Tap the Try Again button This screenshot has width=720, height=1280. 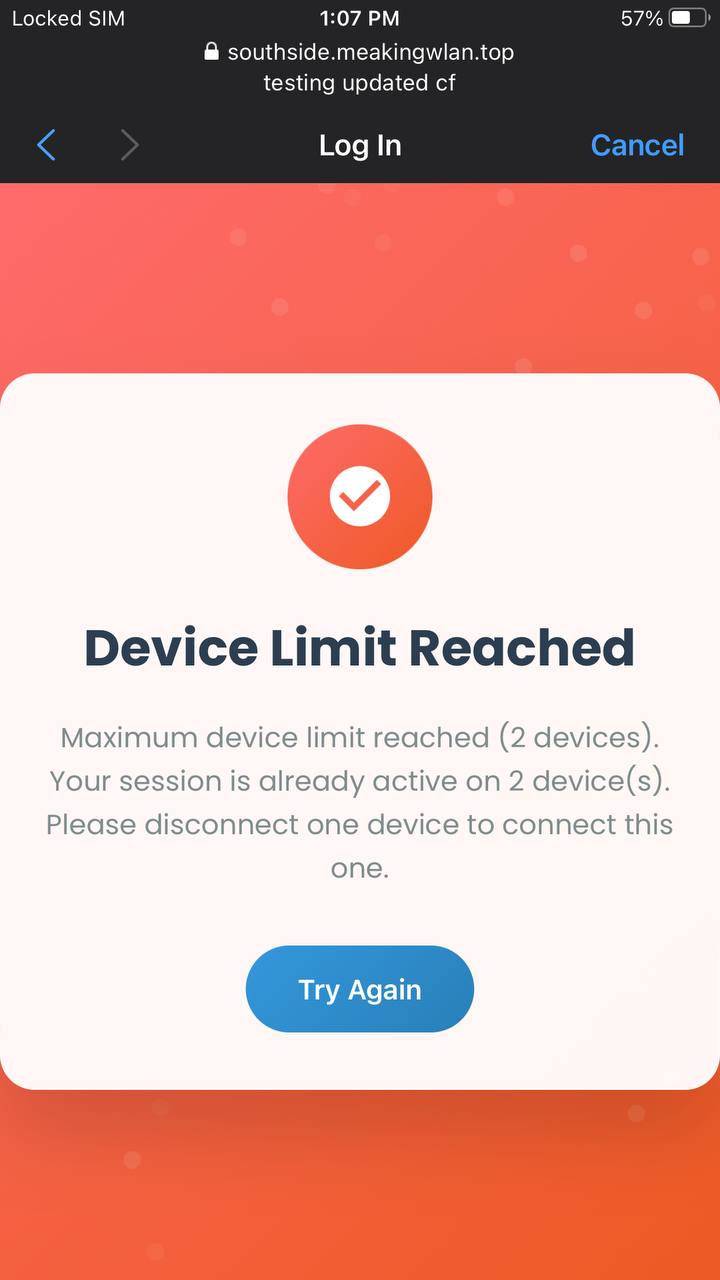359,989
